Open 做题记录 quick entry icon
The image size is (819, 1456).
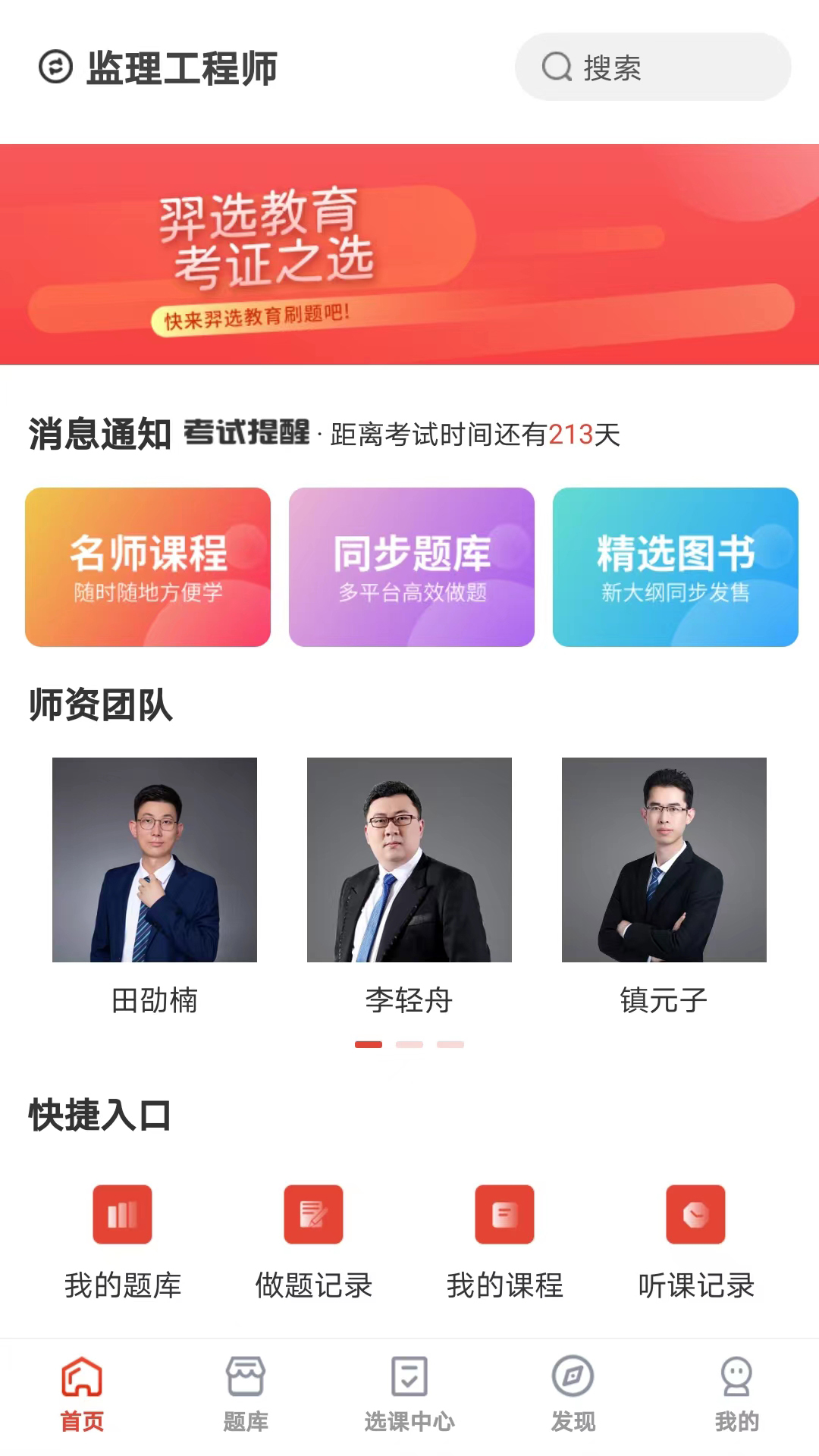313,1214
